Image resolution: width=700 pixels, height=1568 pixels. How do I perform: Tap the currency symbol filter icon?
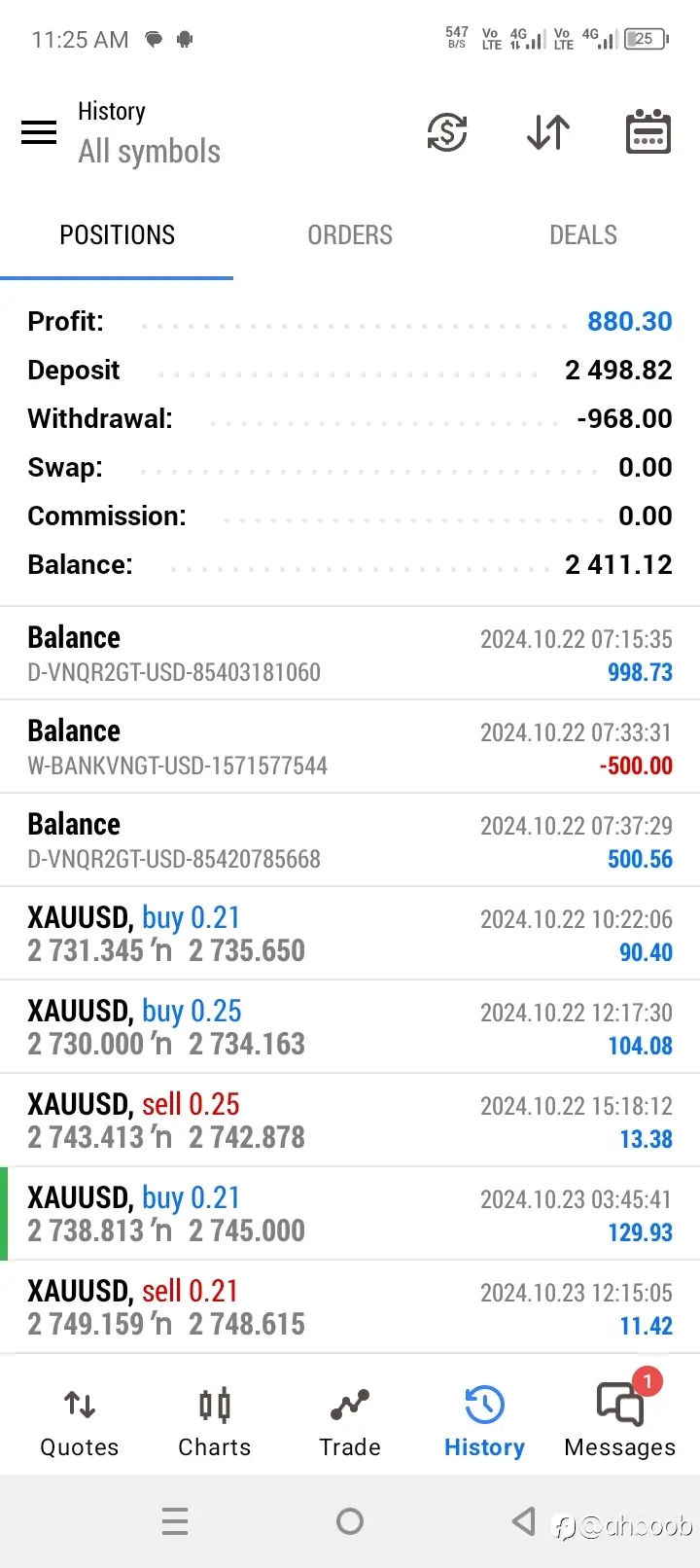point(447,132)
